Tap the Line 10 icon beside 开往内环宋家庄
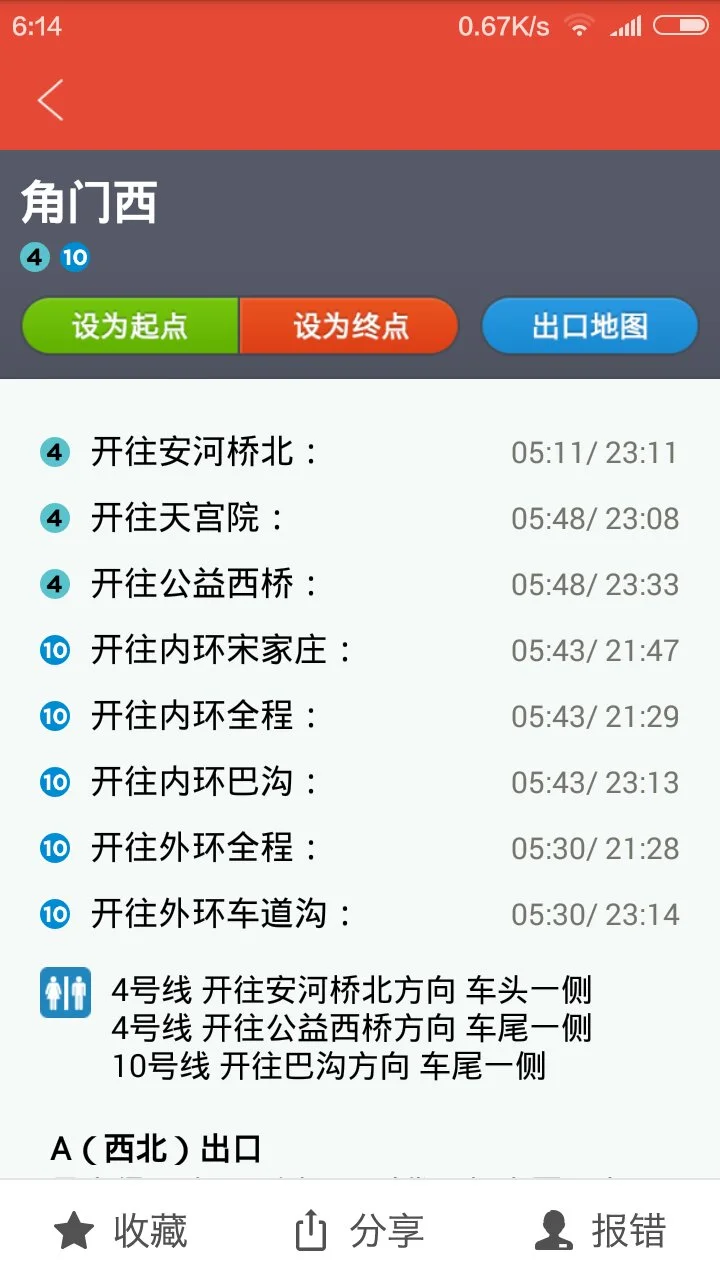 click(55, 650)
